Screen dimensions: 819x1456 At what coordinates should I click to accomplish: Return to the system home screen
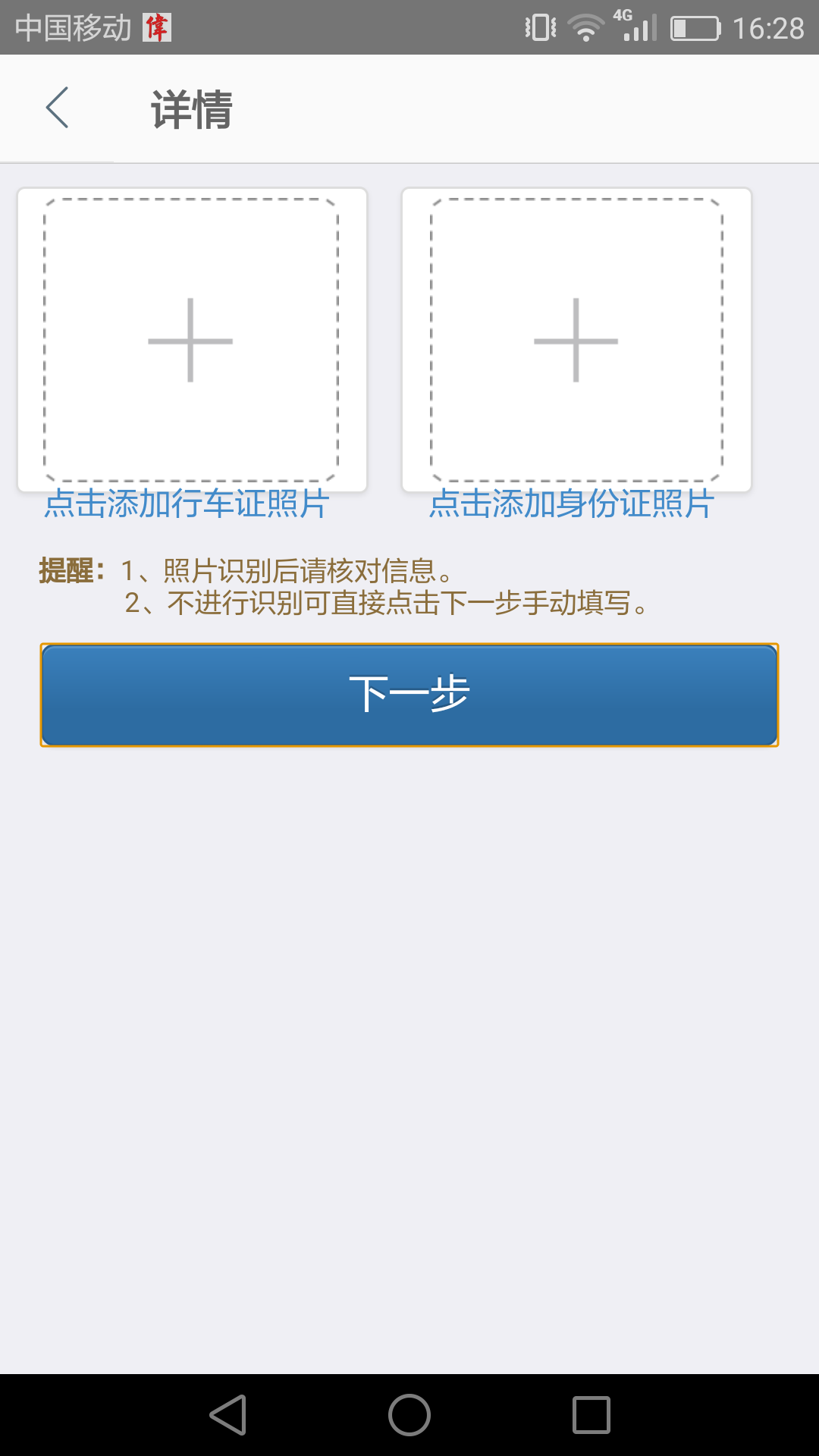409,1415
